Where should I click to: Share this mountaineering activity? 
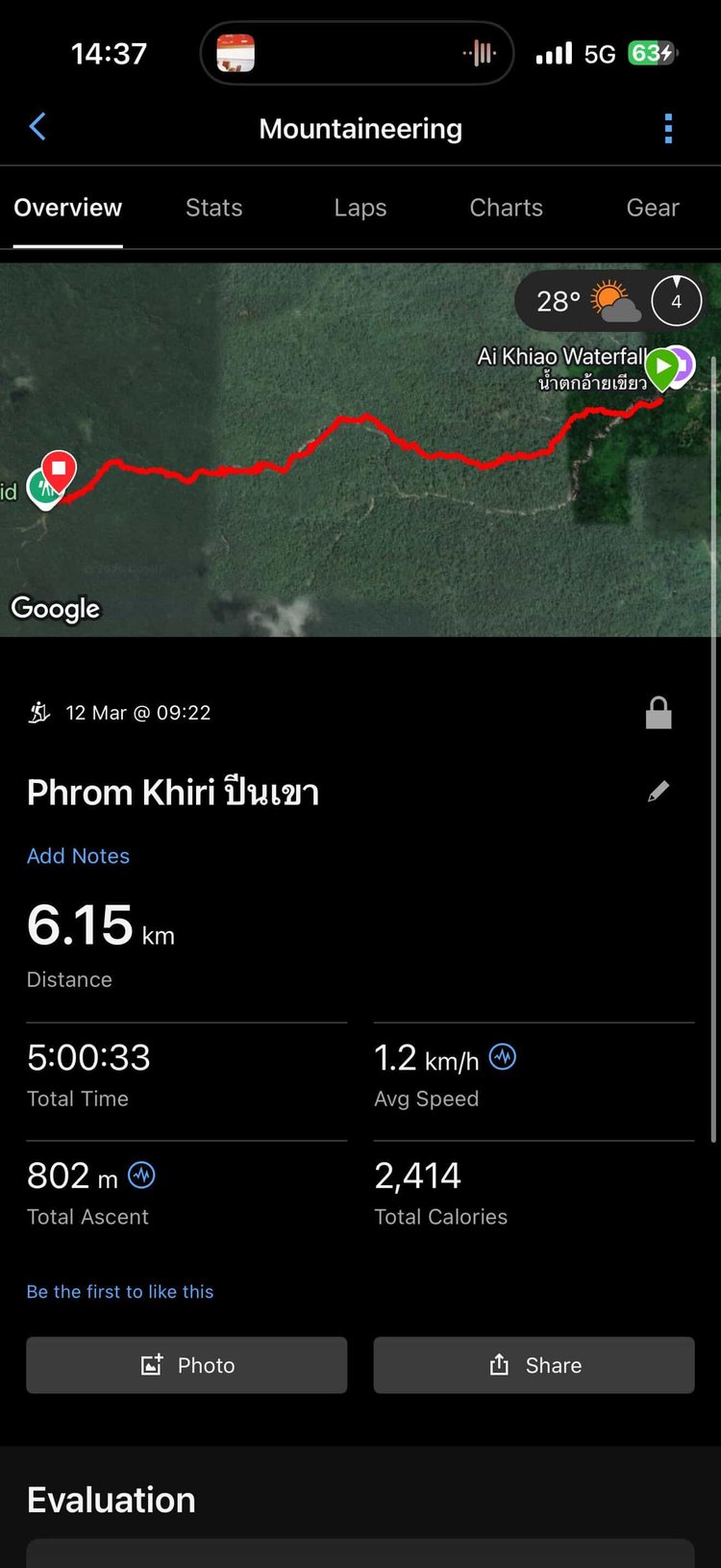point(534,1365)
